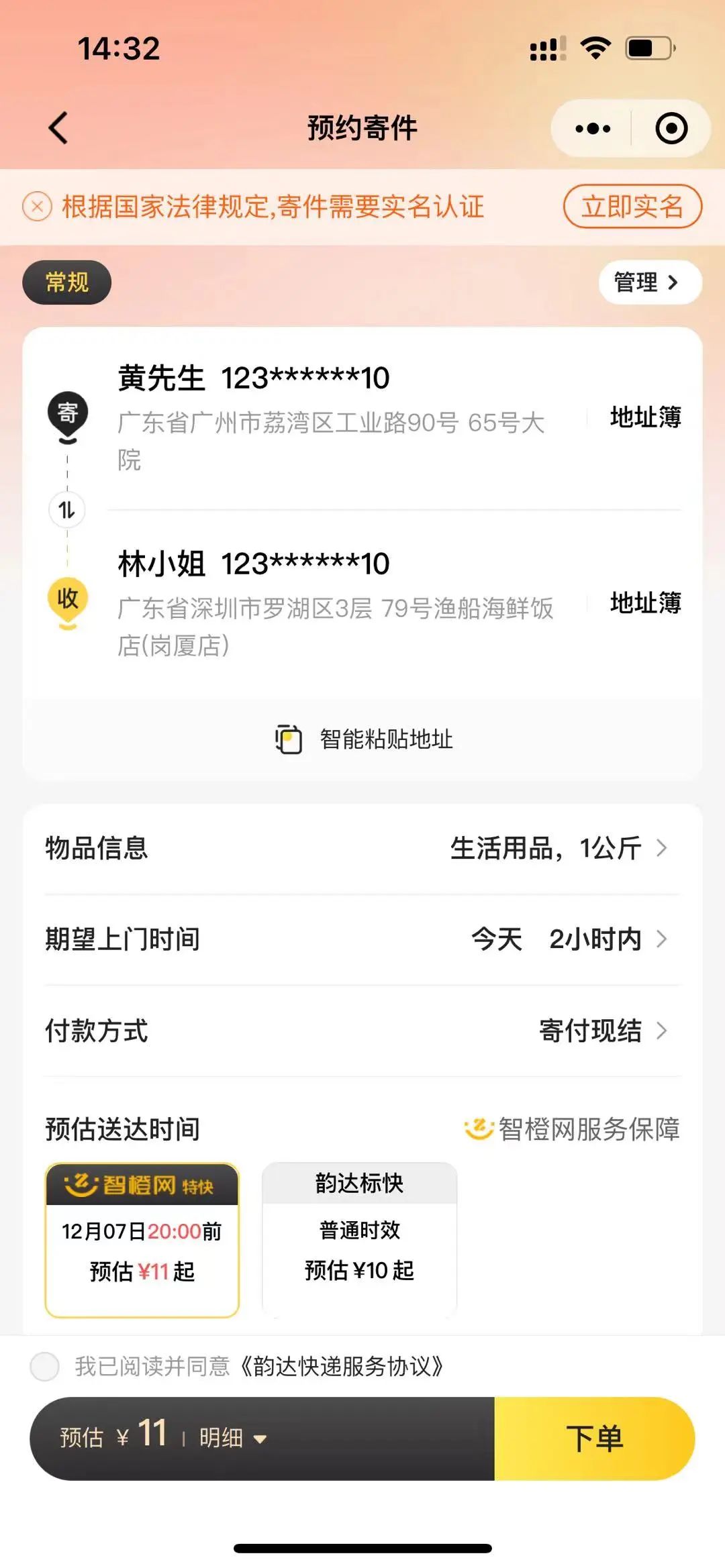Select 韵达标快 delivery option
Viewport: 725px width, 1568px height.
tap(359, 1240)
